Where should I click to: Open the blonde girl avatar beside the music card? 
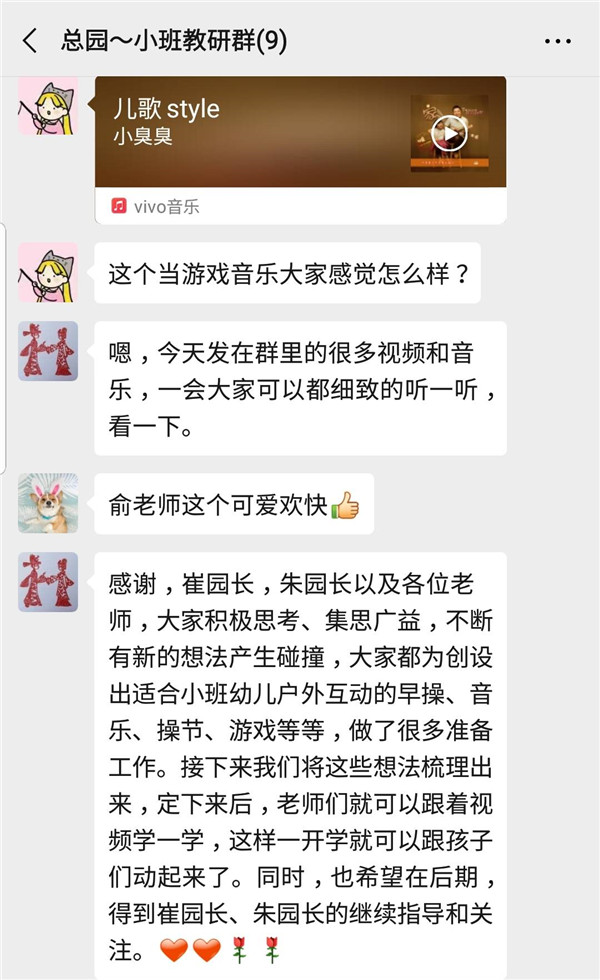(x=48, y=105)
